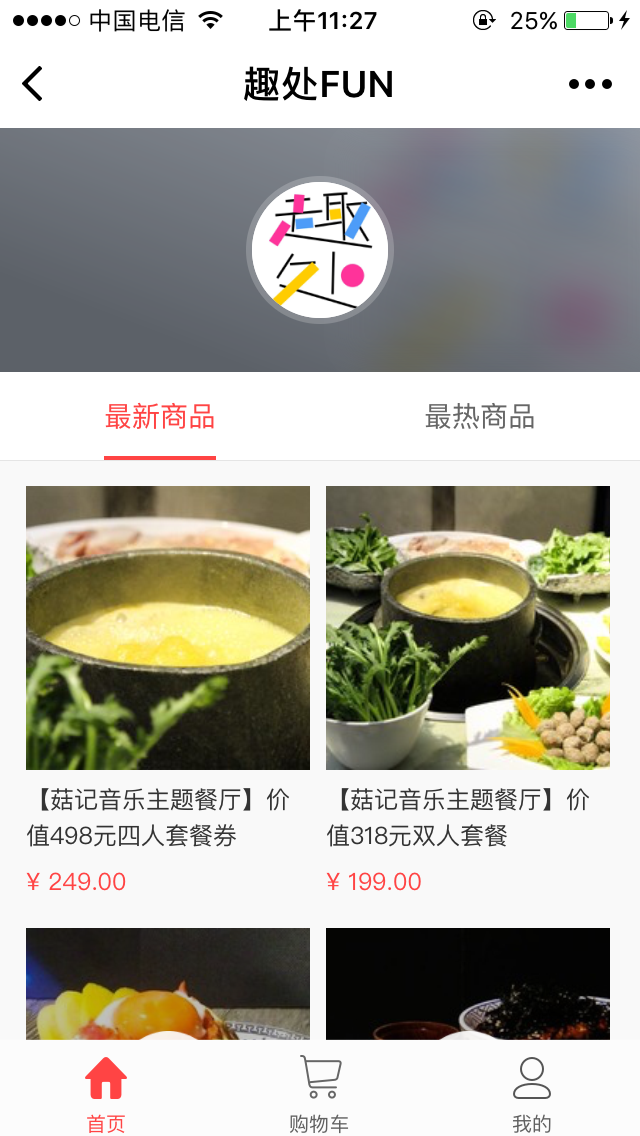Open the 购物车 shopping cart tab
This screenshot has width=640, height=1136.
click(320, 1092)
